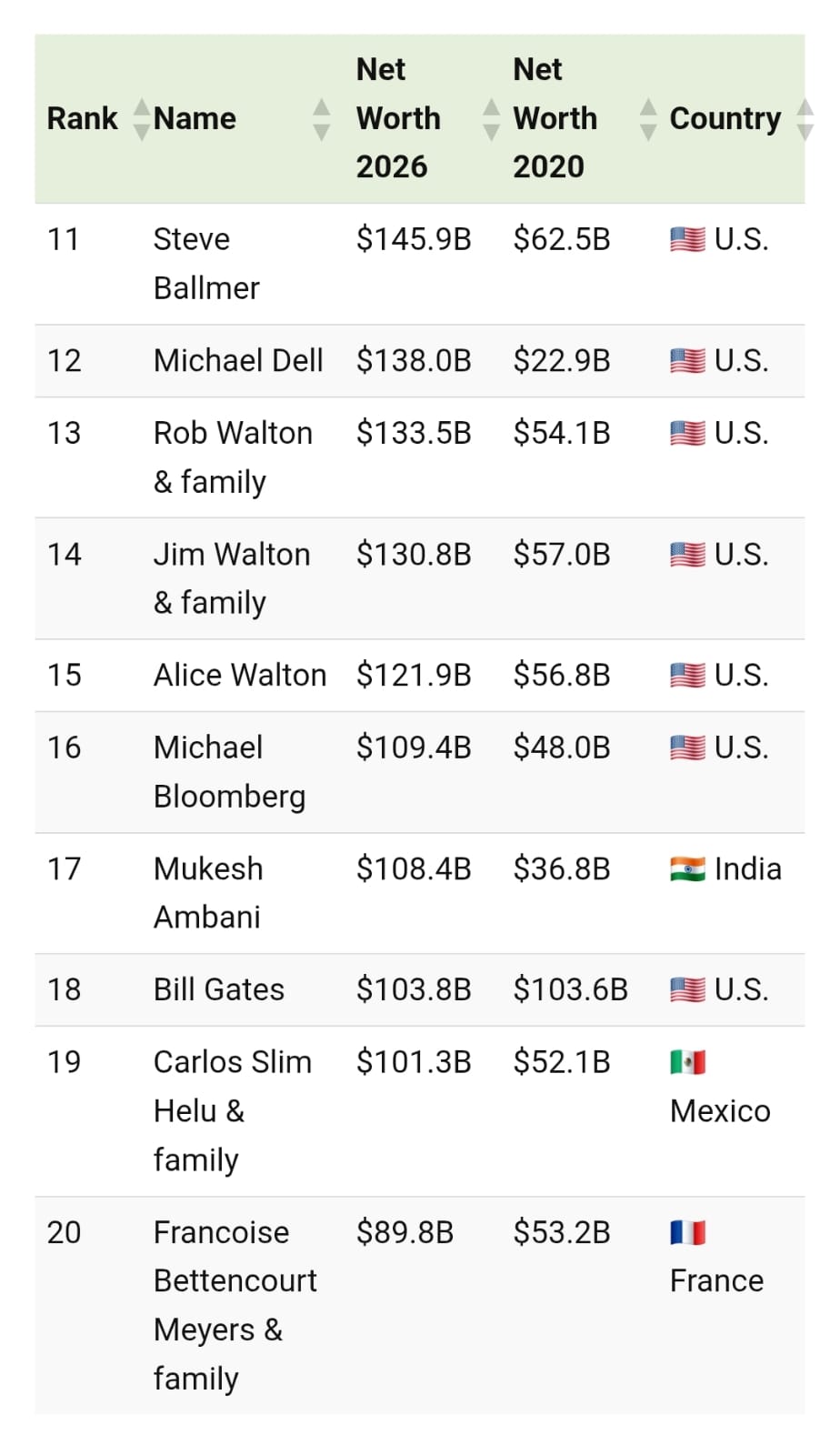Viewport: 840px width, 1455px height.
Task: Toggle sort order on the Rank column
Action: coord(143,118)
